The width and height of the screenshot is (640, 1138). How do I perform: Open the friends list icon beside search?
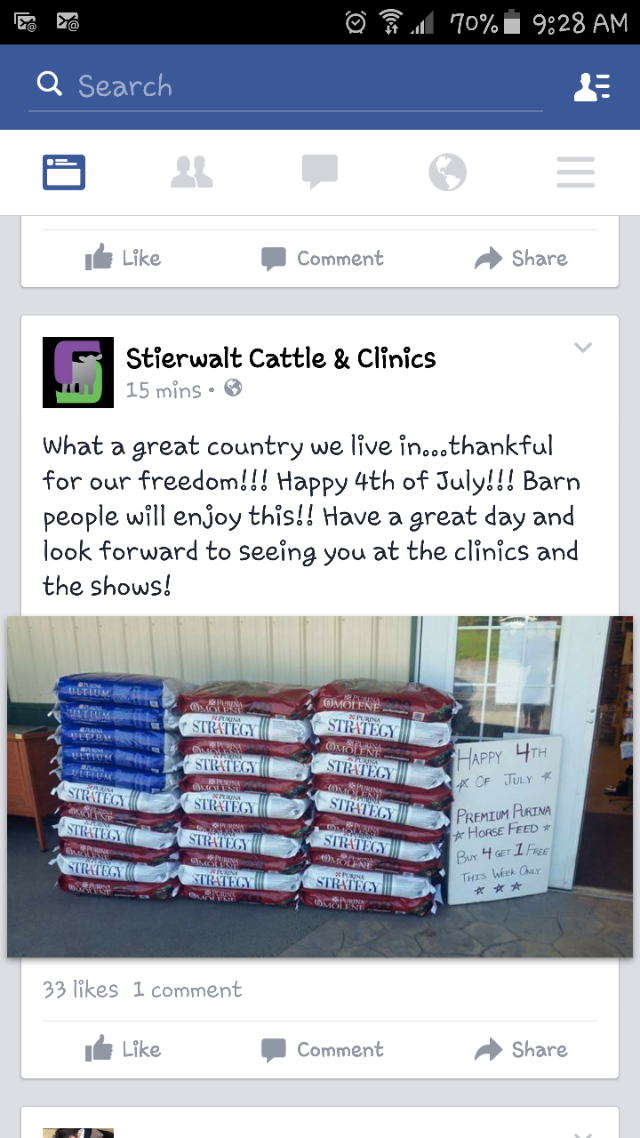pyautogui.click(x=591, y=87)
